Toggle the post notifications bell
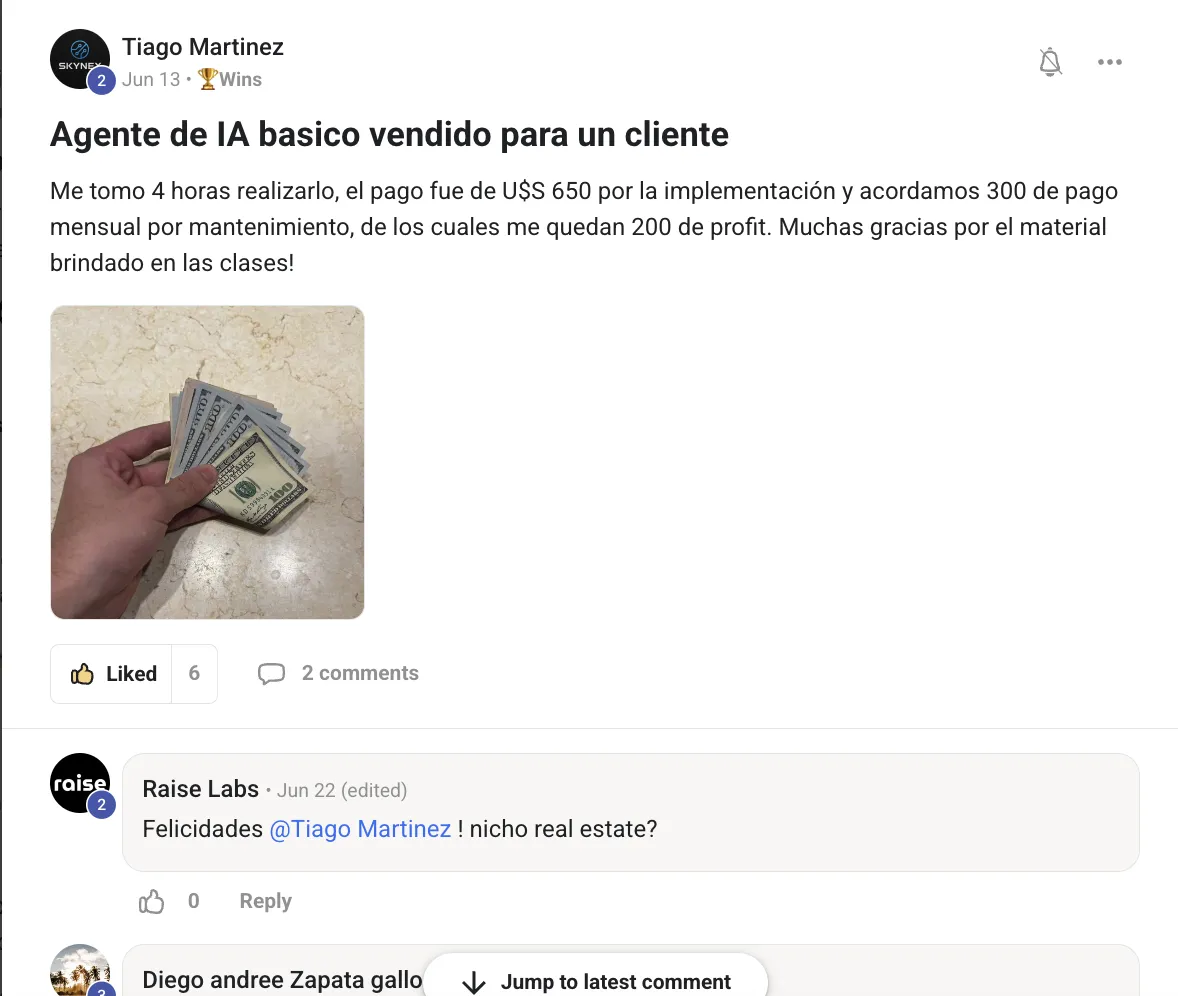 coord(1050,62)
